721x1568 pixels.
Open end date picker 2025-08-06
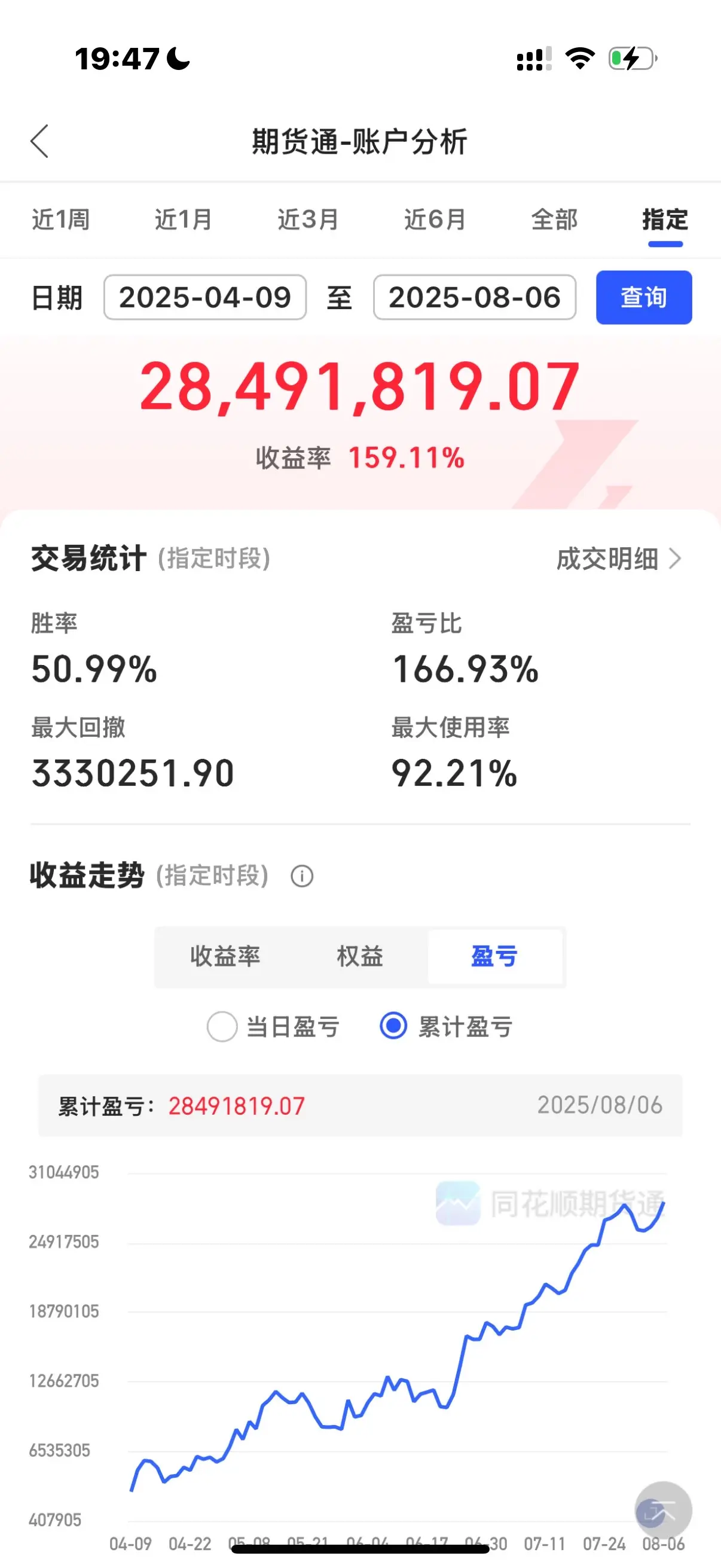click(x=474, y=298)
